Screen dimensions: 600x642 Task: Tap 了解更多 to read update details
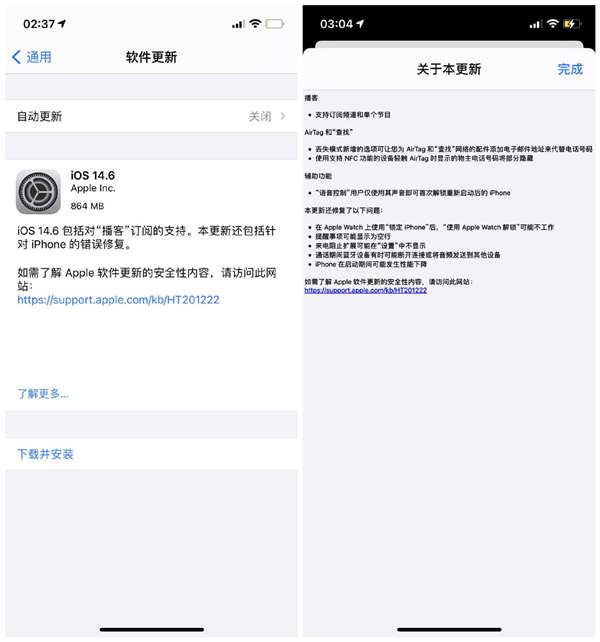pyautogui.click(x=43, y=393)
